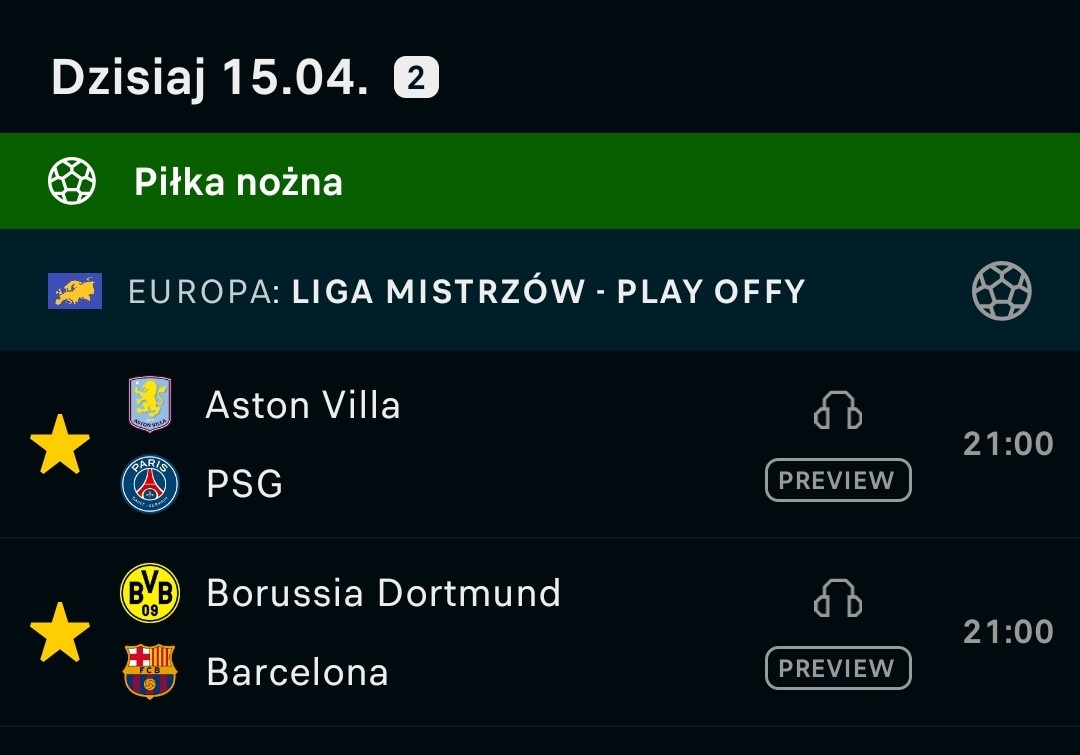The height and width of the screenshot is (755, 1080).
Task: Open PREVIEW for Borussia Dortmund vs Barcelona
Action: pos(838,668)
